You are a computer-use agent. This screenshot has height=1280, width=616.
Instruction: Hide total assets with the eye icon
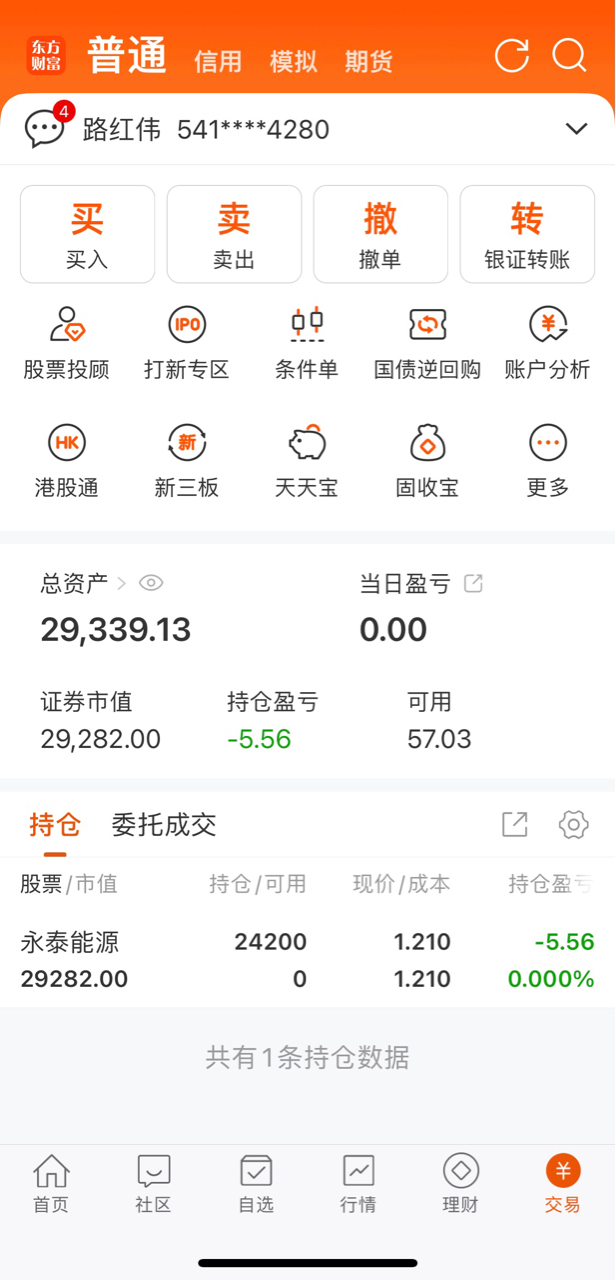[151, 583]
